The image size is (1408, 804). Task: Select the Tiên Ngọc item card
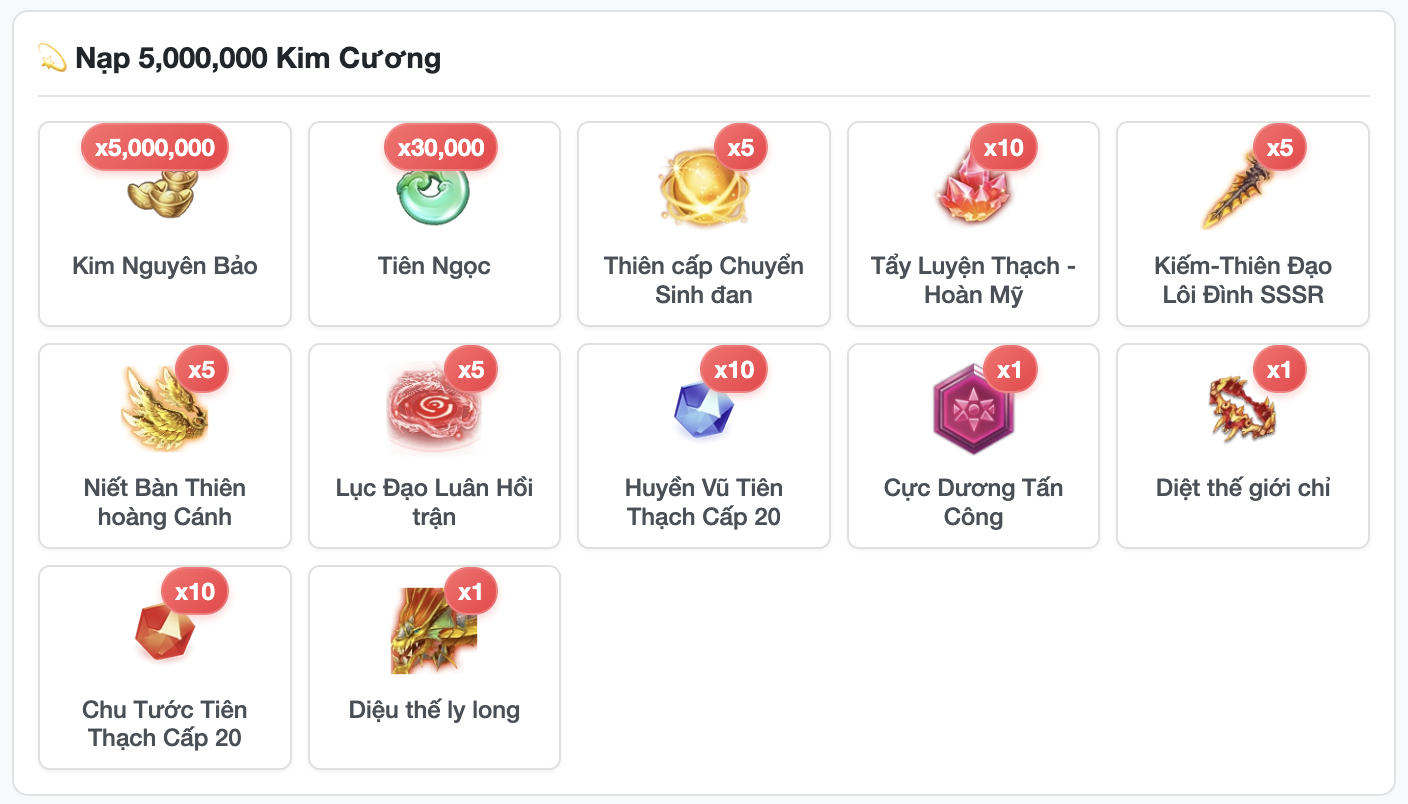click(434, 224)
